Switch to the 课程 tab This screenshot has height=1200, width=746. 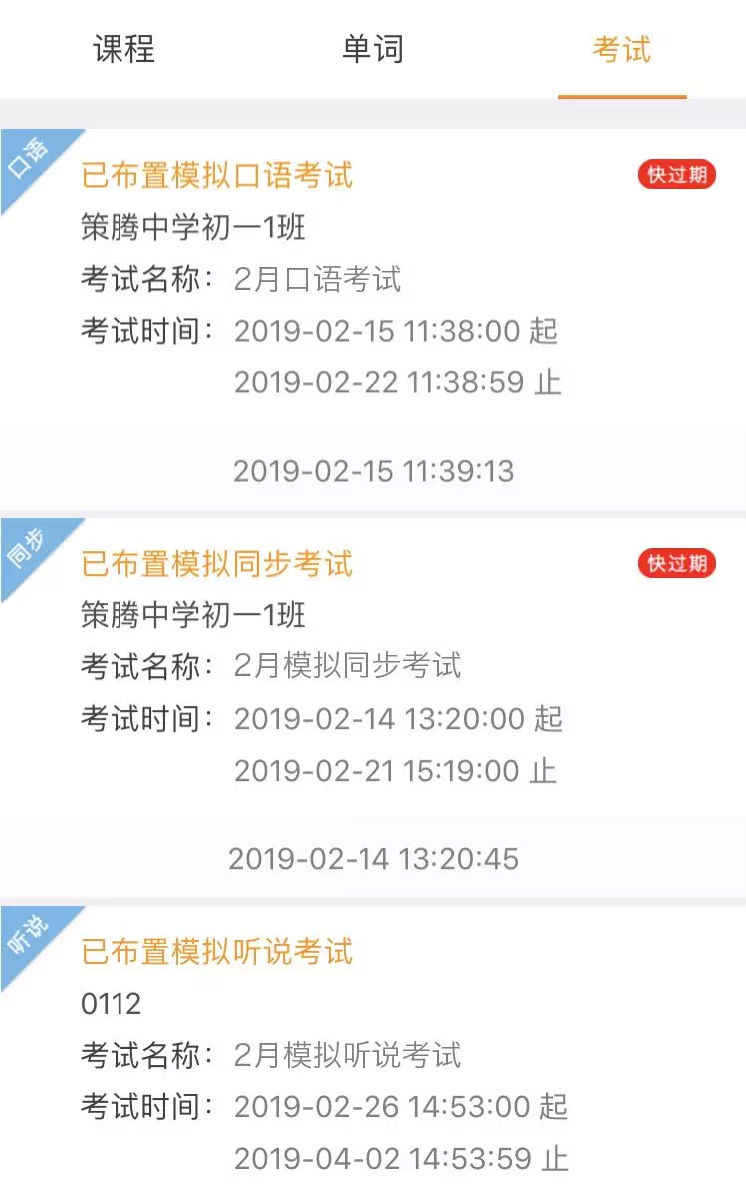click(x=124, y=49)
